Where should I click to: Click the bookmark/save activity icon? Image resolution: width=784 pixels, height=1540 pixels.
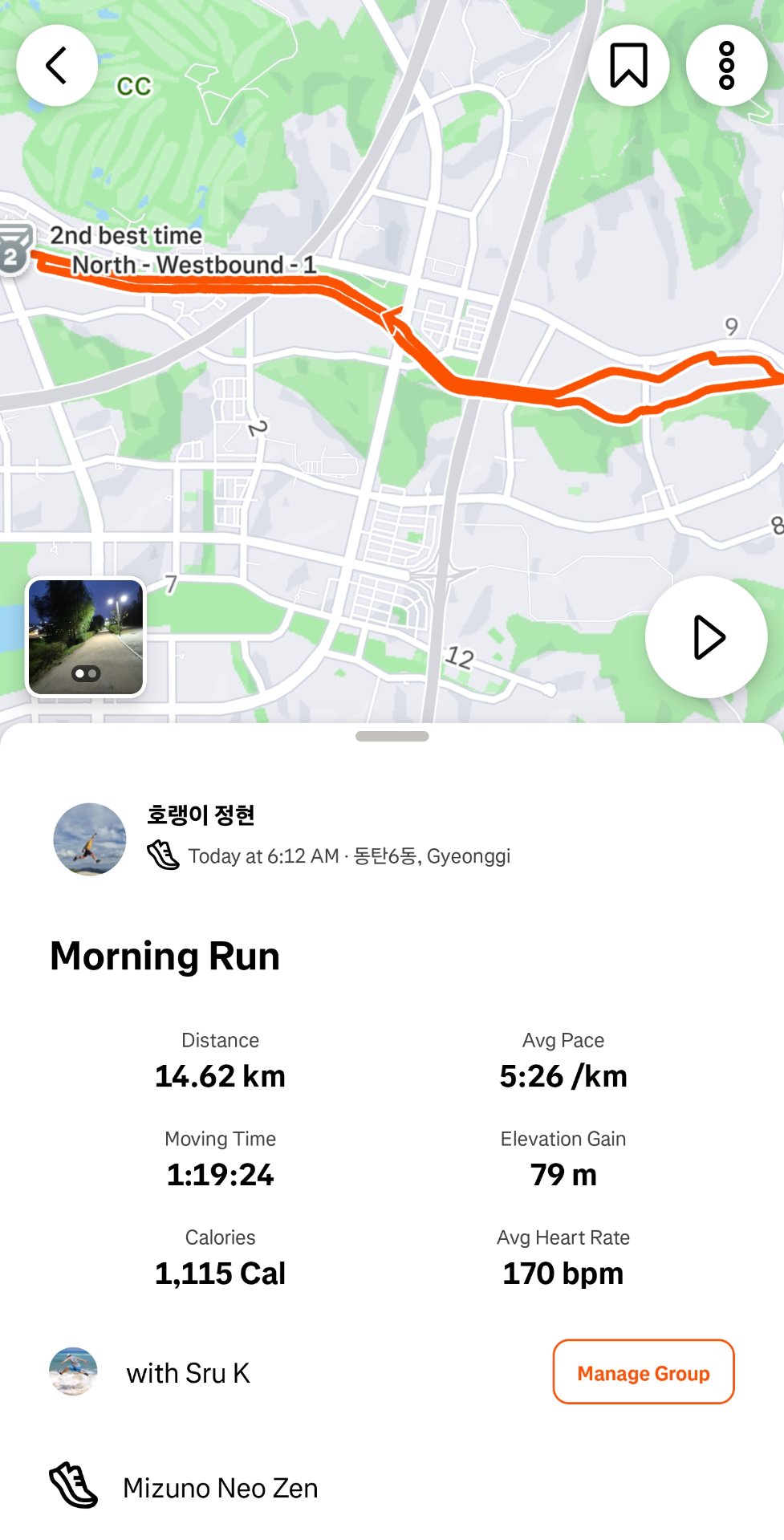pos(628,66)
